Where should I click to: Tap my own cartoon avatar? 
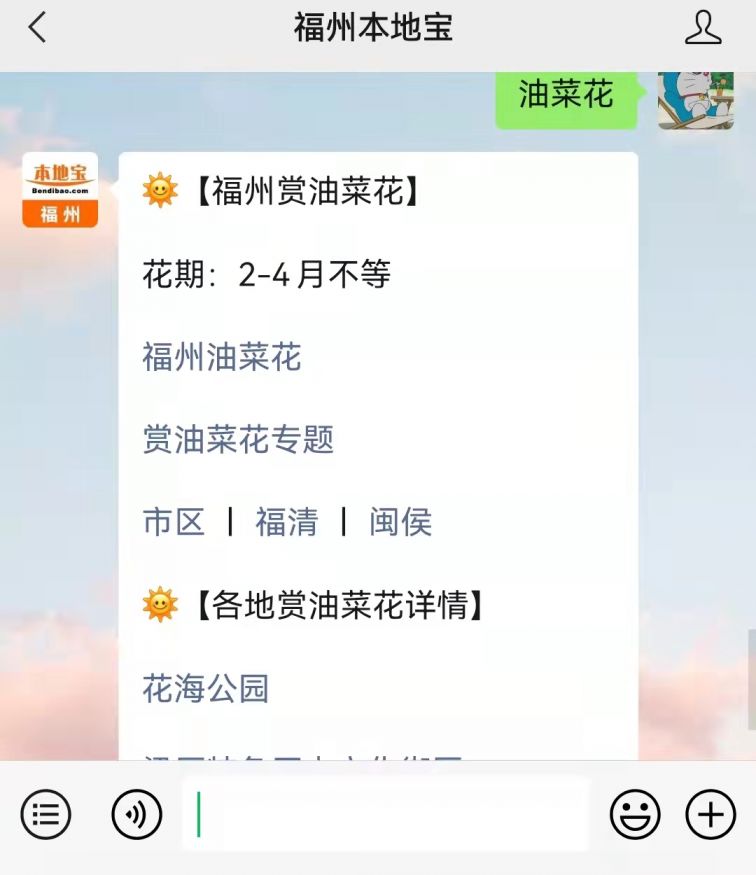coord(695,100)
